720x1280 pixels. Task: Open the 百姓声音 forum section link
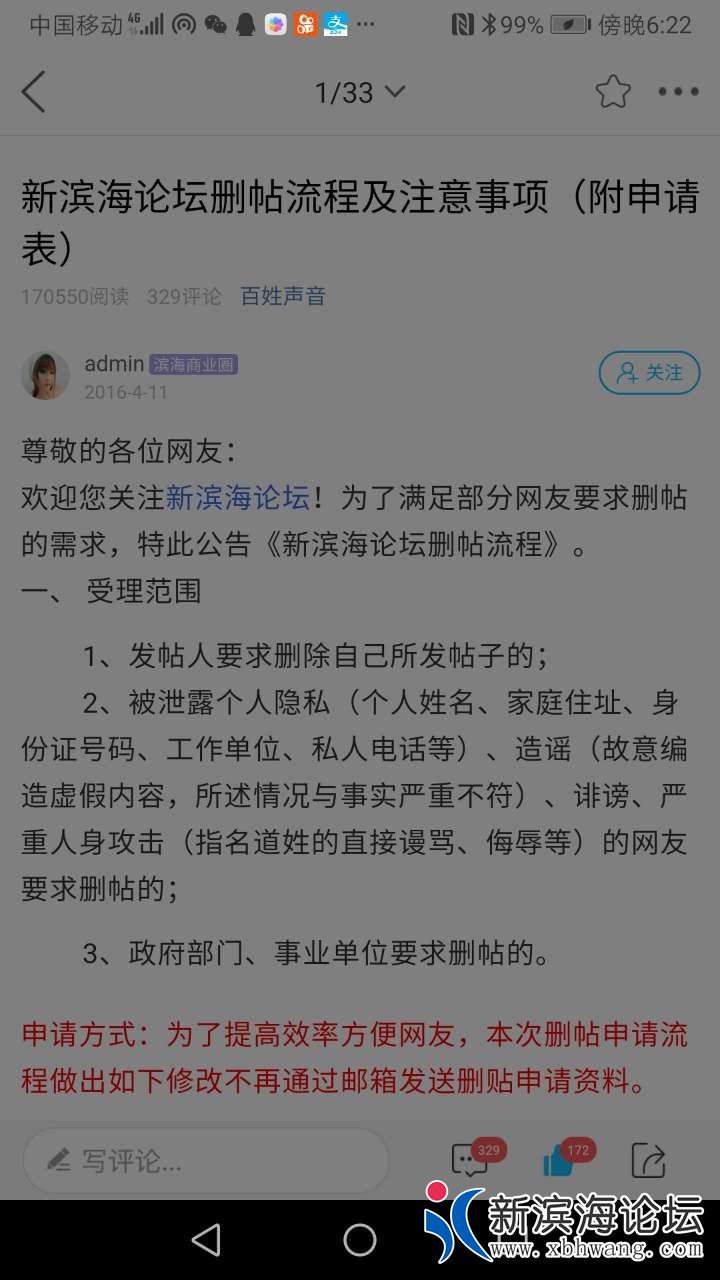pyautogui.click(x=283, y=296)
